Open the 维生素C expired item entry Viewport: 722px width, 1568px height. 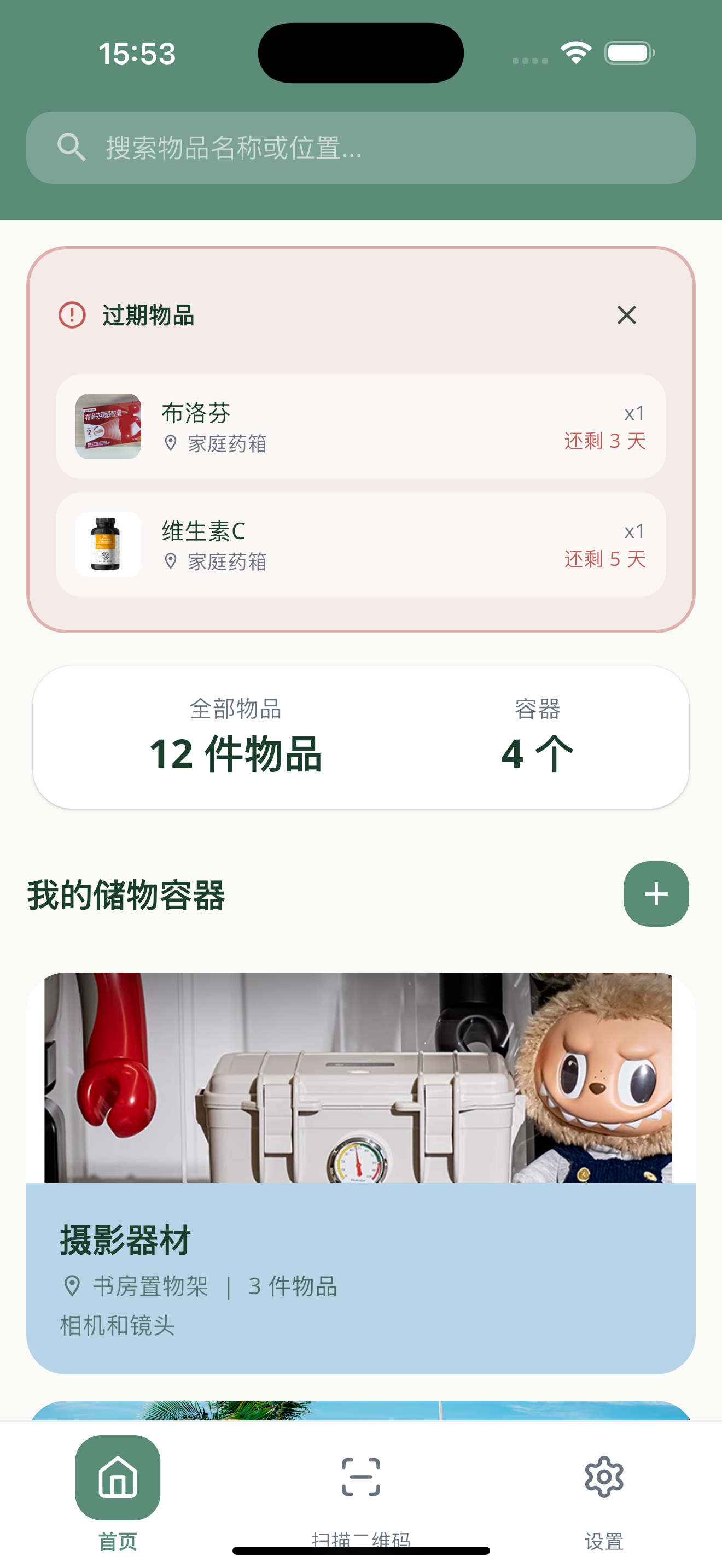point(361,543)
